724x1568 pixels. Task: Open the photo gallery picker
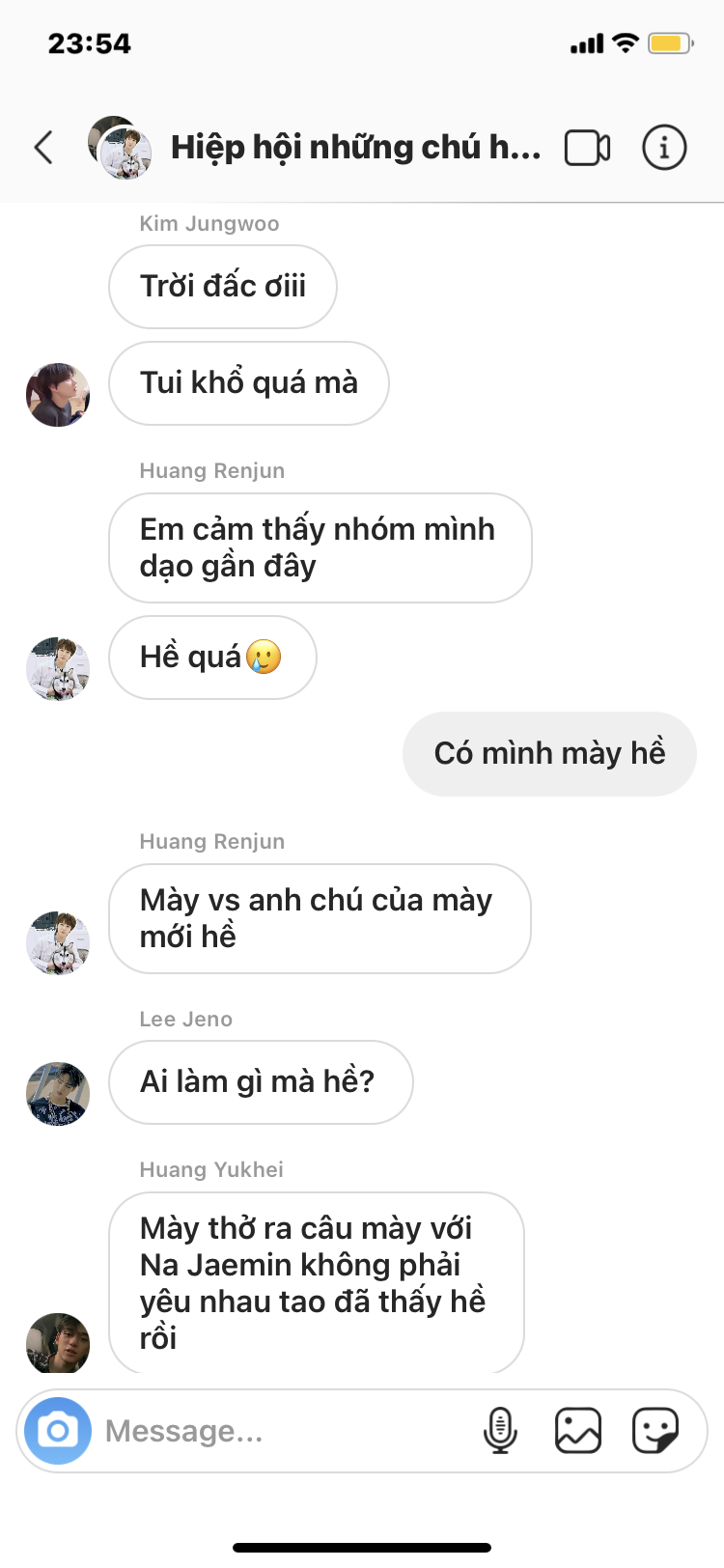578,1431
